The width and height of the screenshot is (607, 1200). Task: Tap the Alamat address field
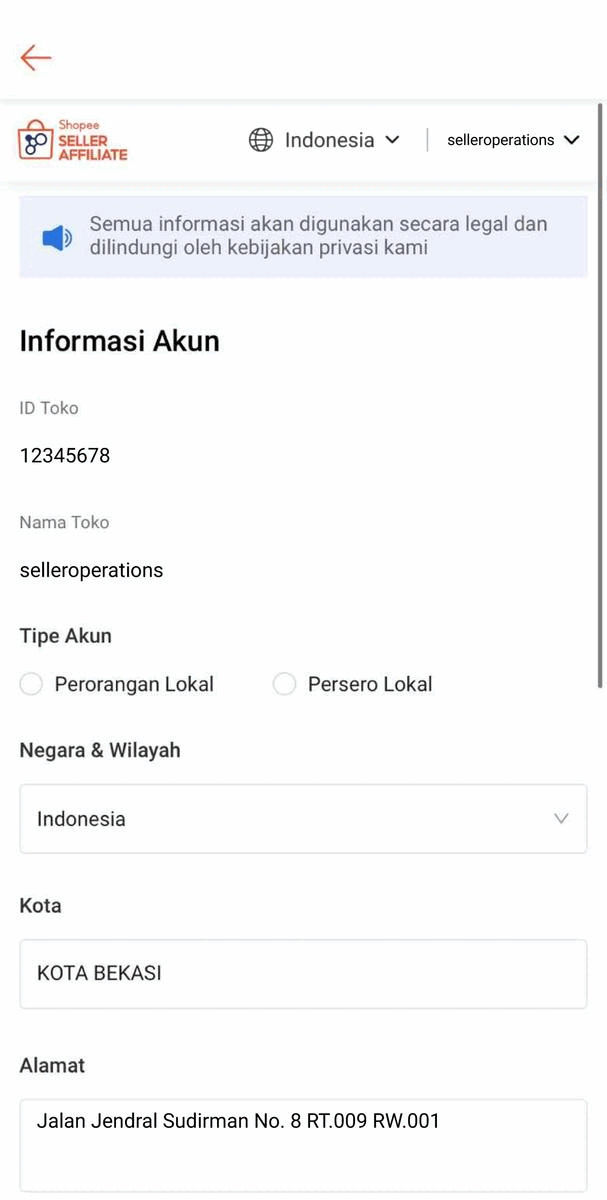303,1144
